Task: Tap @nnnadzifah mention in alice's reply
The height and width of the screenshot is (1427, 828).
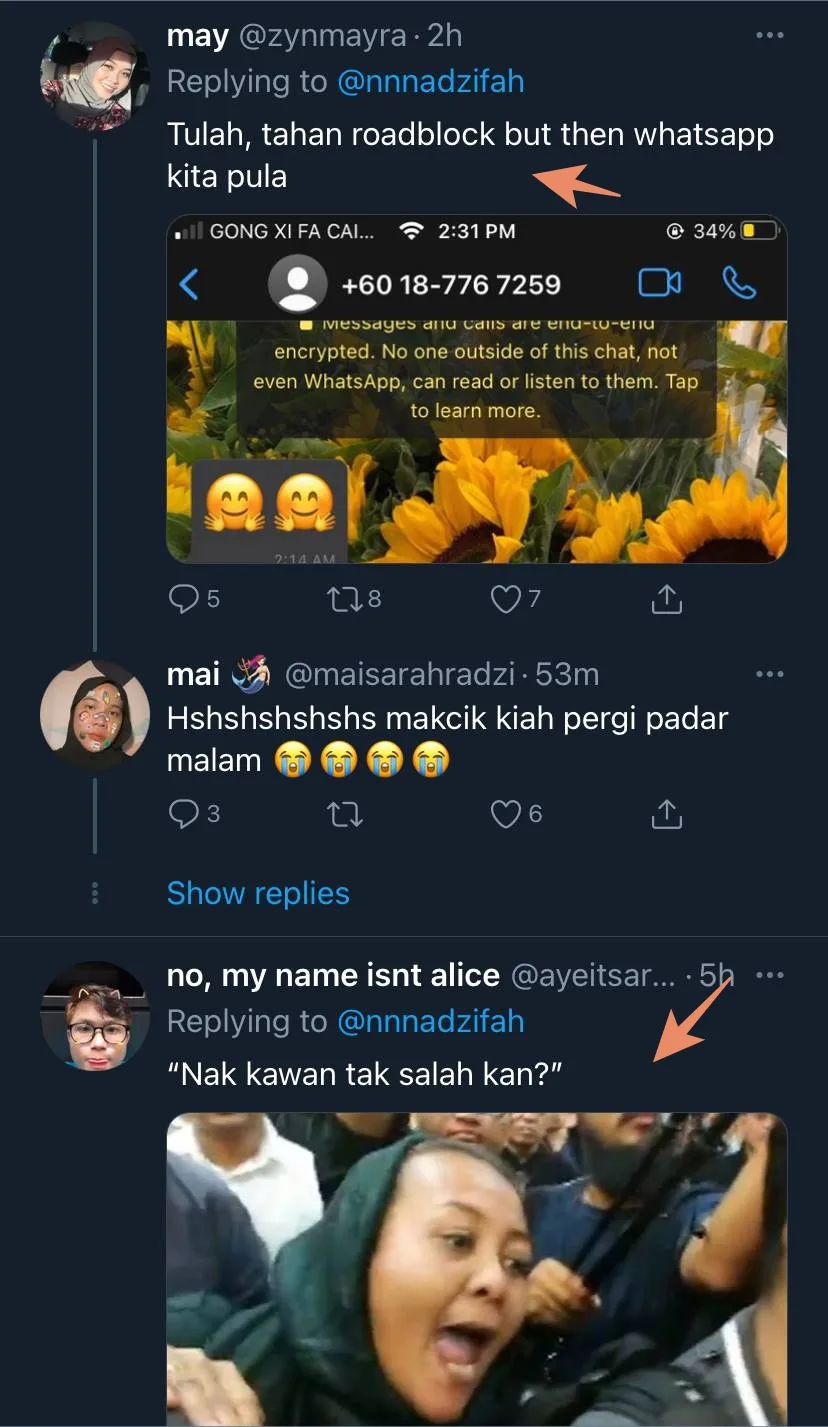Action: coord(431,1022)
